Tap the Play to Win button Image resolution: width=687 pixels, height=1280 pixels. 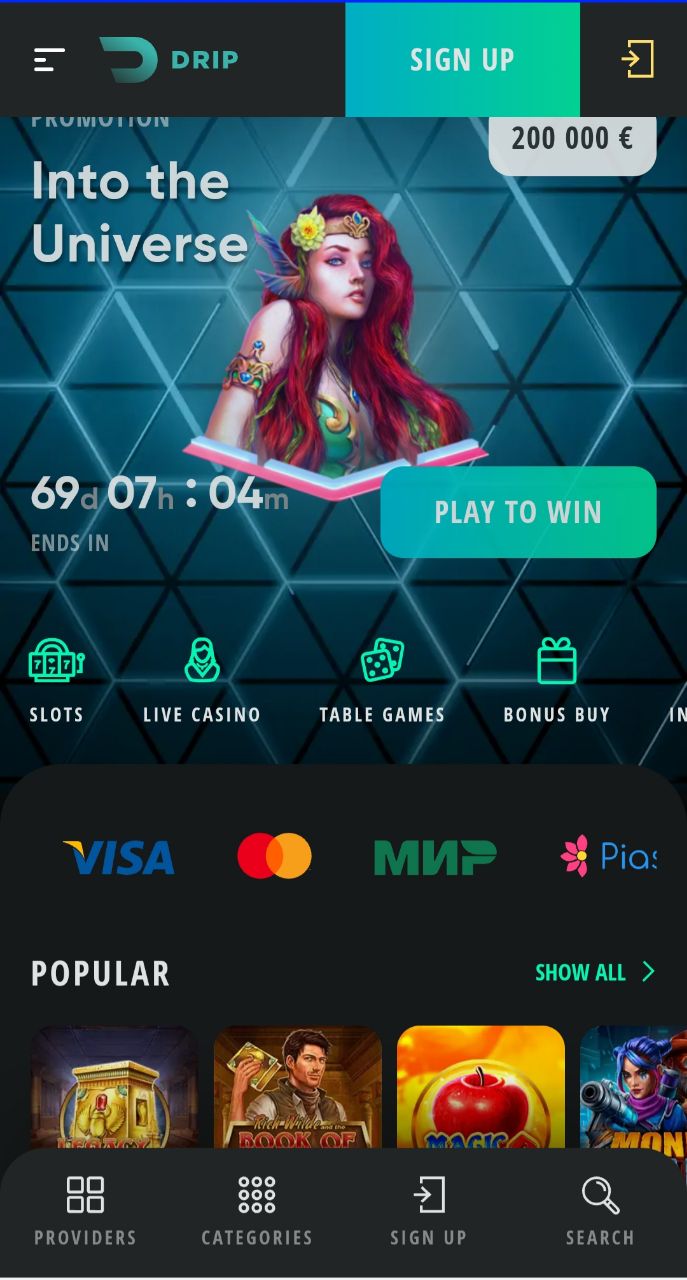[518, 512]
